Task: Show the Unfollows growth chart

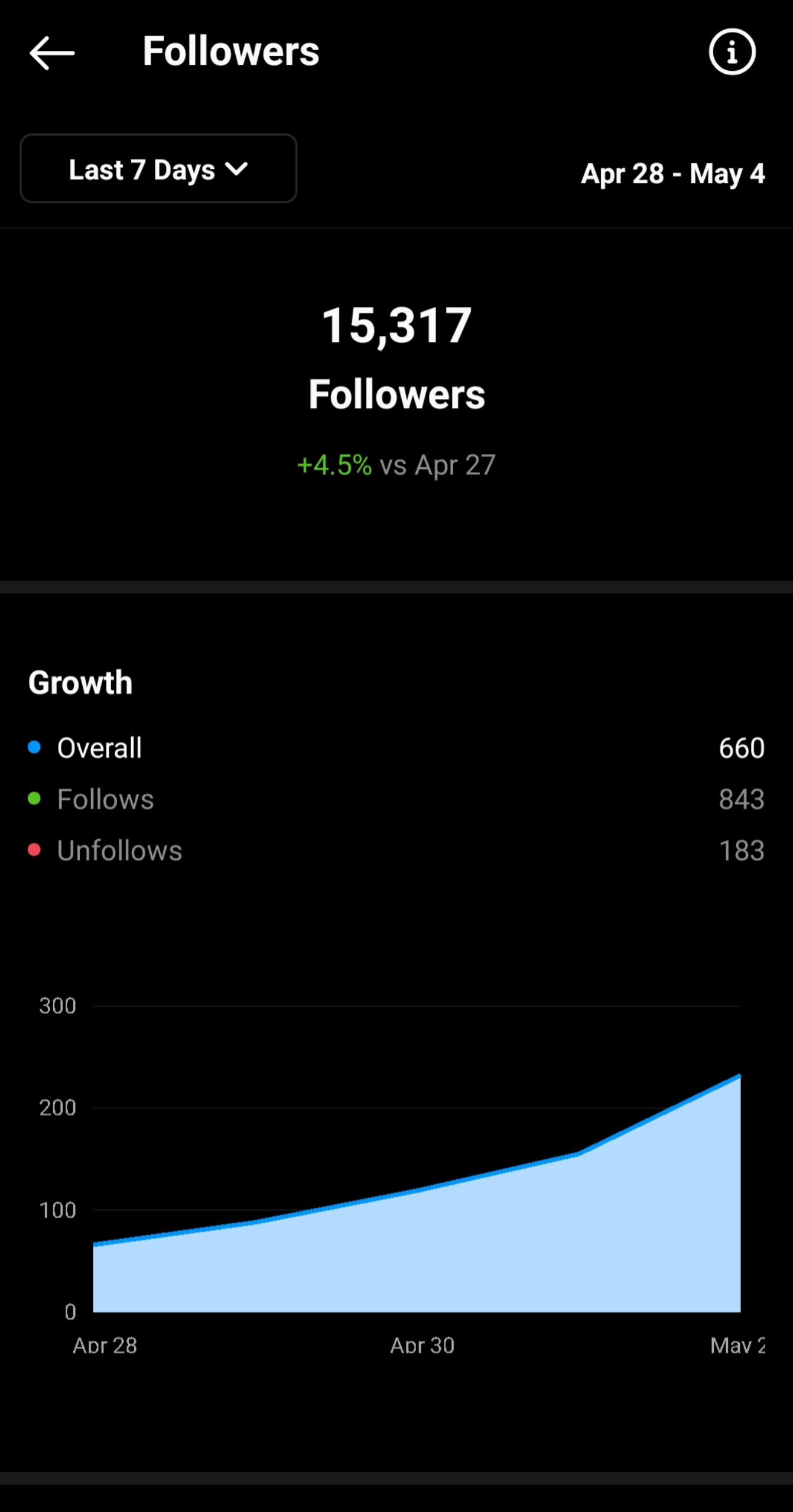Action: click(x=119, y=850)
